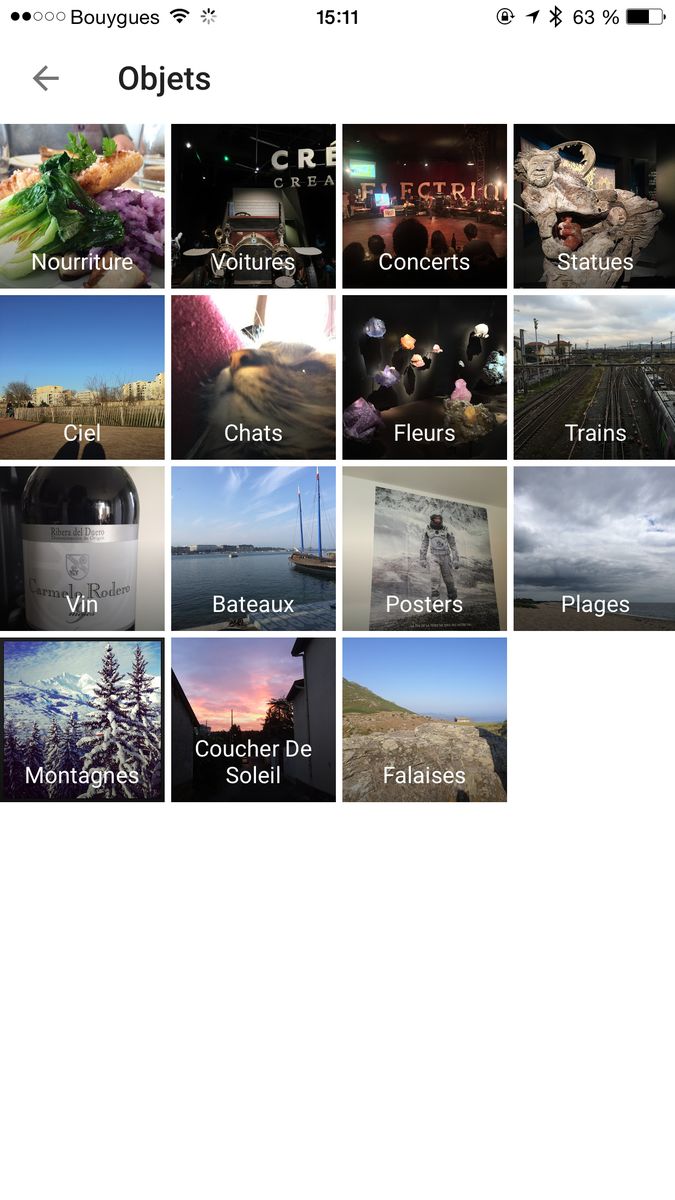Show photos tagged Chats
Image resolution: width=675 pixels, height=1200 pixels.
253,377
